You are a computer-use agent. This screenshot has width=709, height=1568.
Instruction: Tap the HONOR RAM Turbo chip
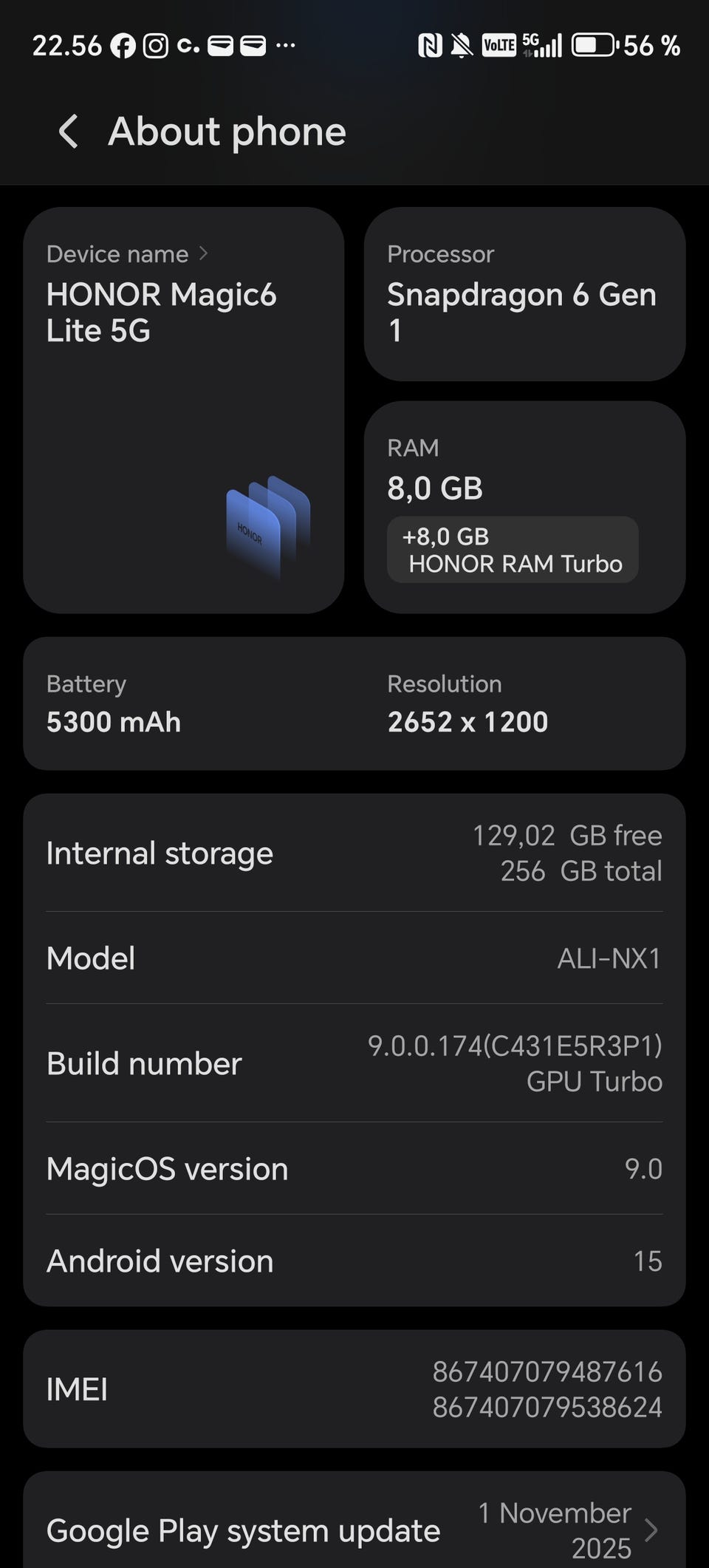coord(513,550)
